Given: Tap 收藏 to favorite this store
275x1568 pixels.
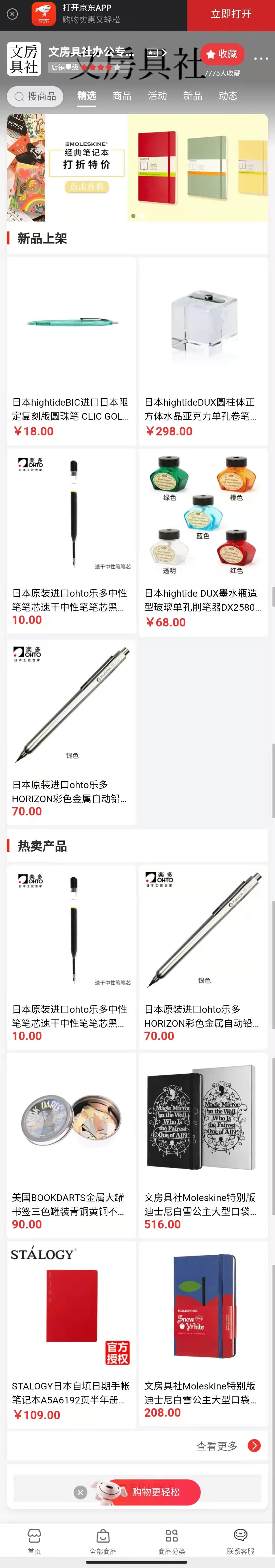Looking at the screenshot, I should 222,54.
